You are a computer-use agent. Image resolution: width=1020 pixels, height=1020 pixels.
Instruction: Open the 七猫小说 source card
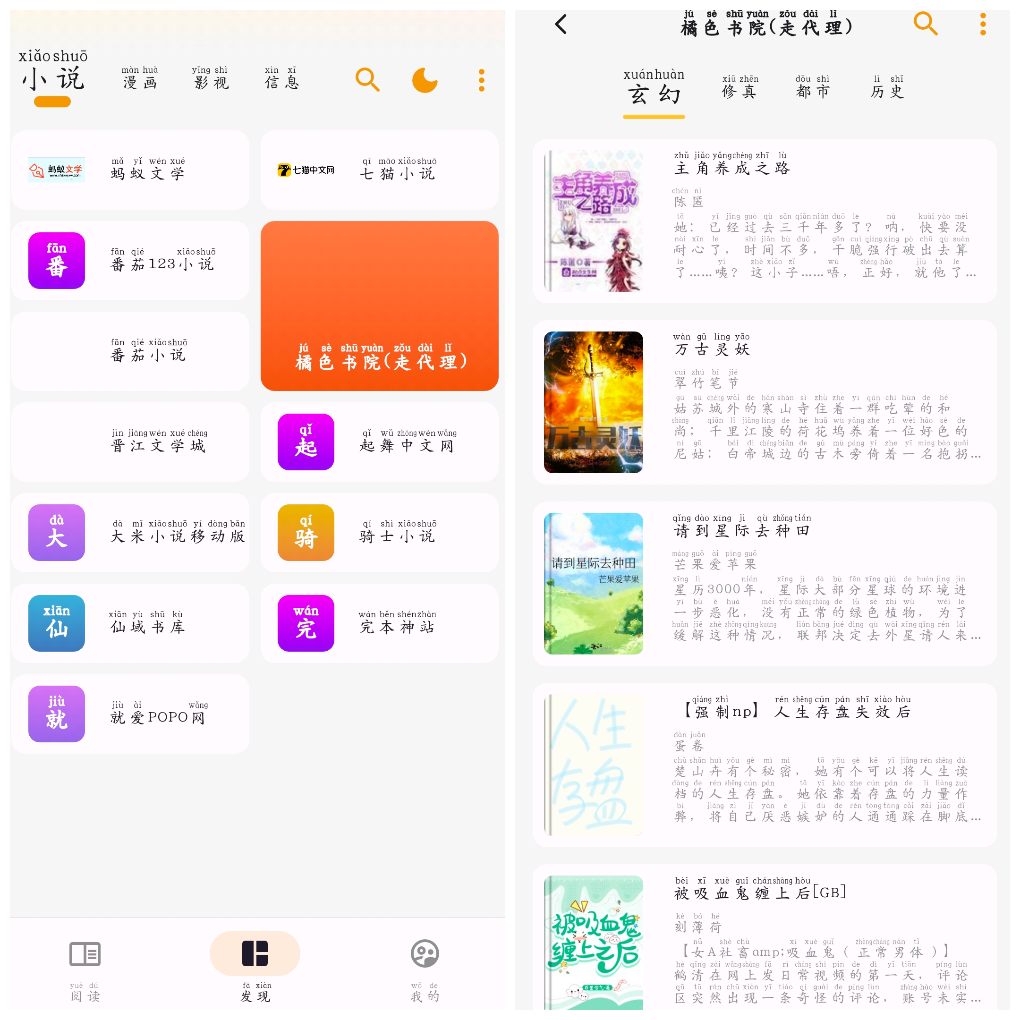point(380,170)
